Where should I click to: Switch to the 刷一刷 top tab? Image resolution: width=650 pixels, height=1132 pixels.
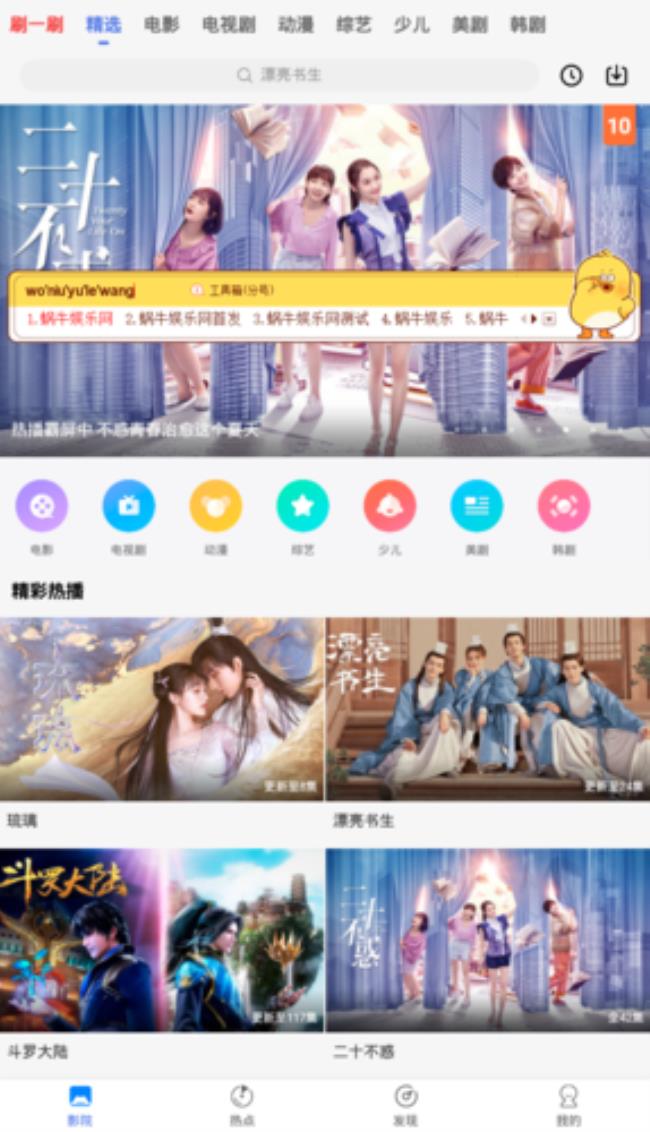pyautogui.click(x=37, y=24)
